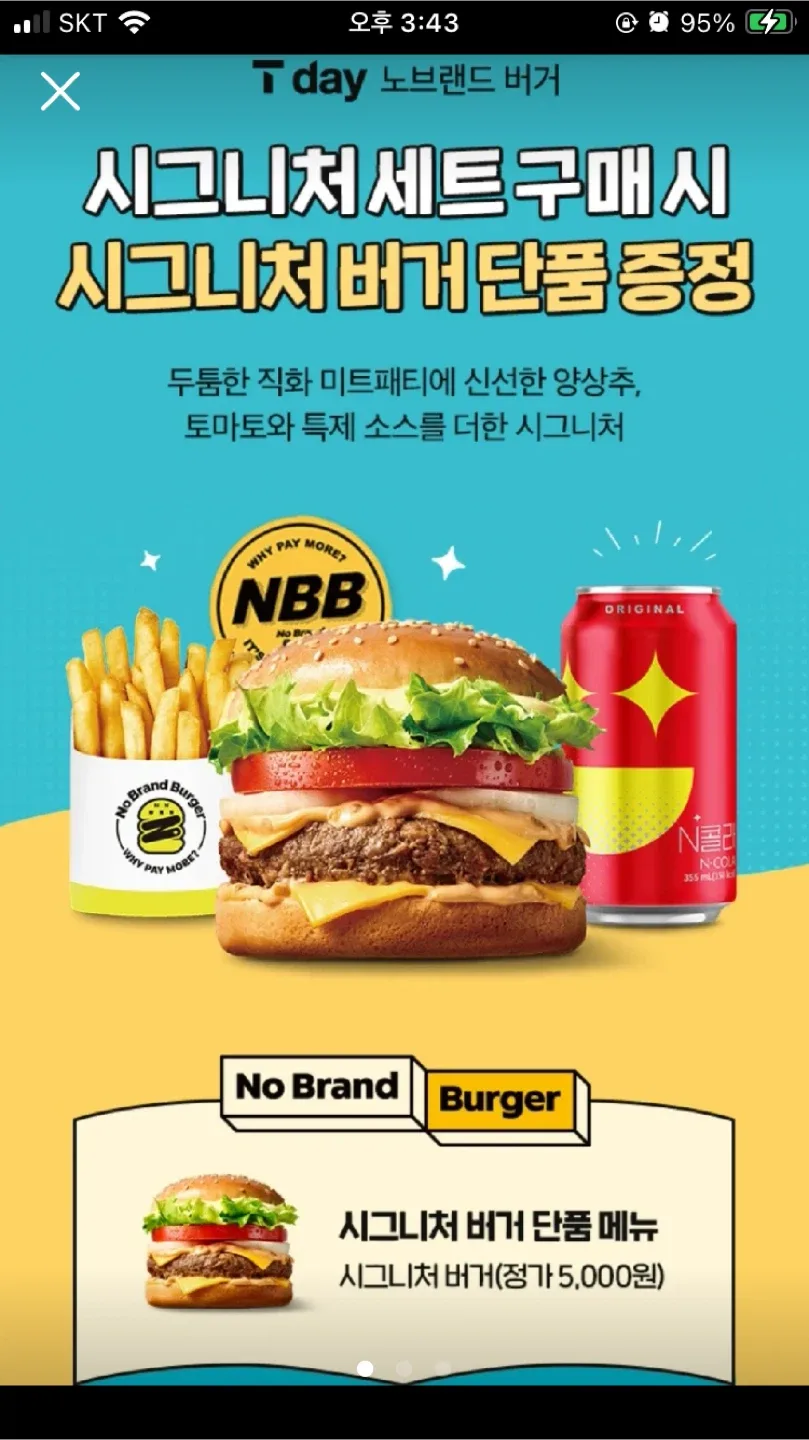Close the T day promotion page
This screenshot has width=809, height=1440.
(60, 91)
